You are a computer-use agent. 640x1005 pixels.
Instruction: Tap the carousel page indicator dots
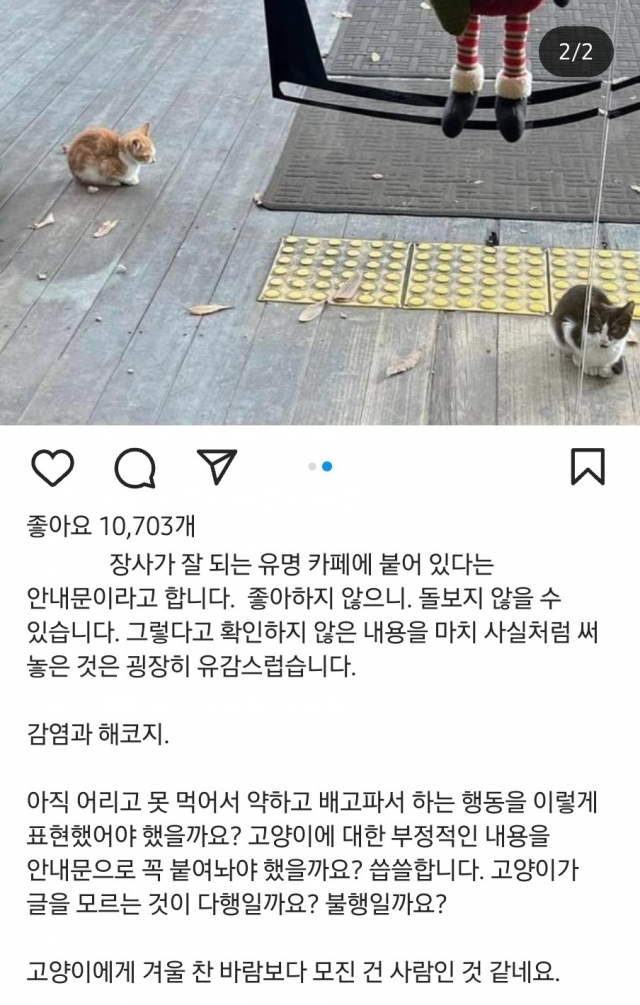(x=320, y=466)
